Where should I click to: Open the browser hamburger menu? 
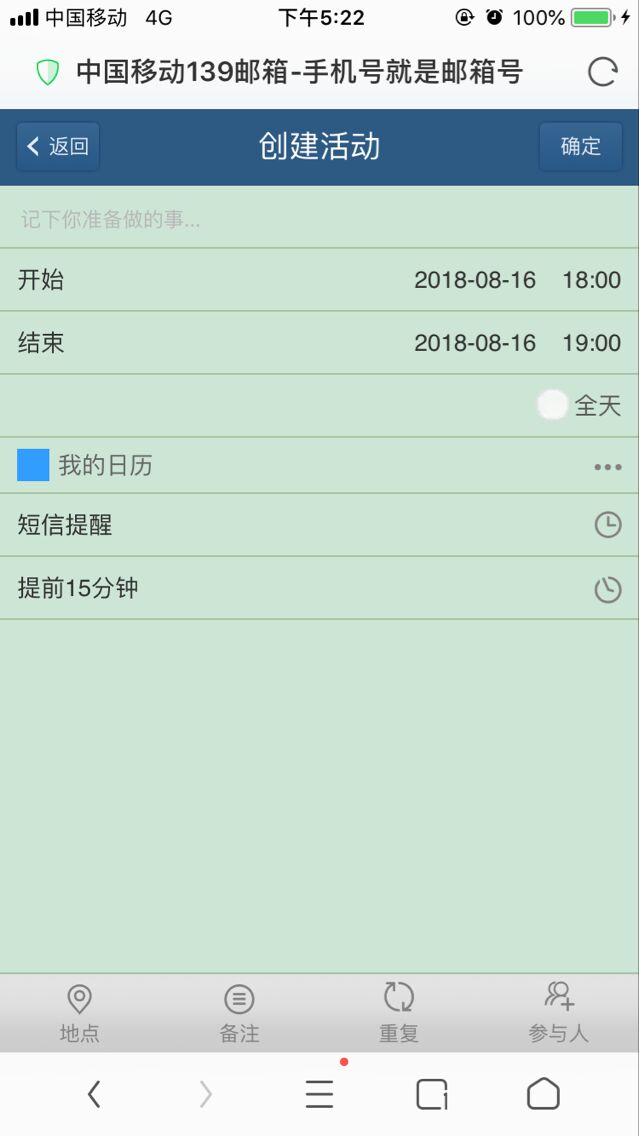[x=319, y=1094]
